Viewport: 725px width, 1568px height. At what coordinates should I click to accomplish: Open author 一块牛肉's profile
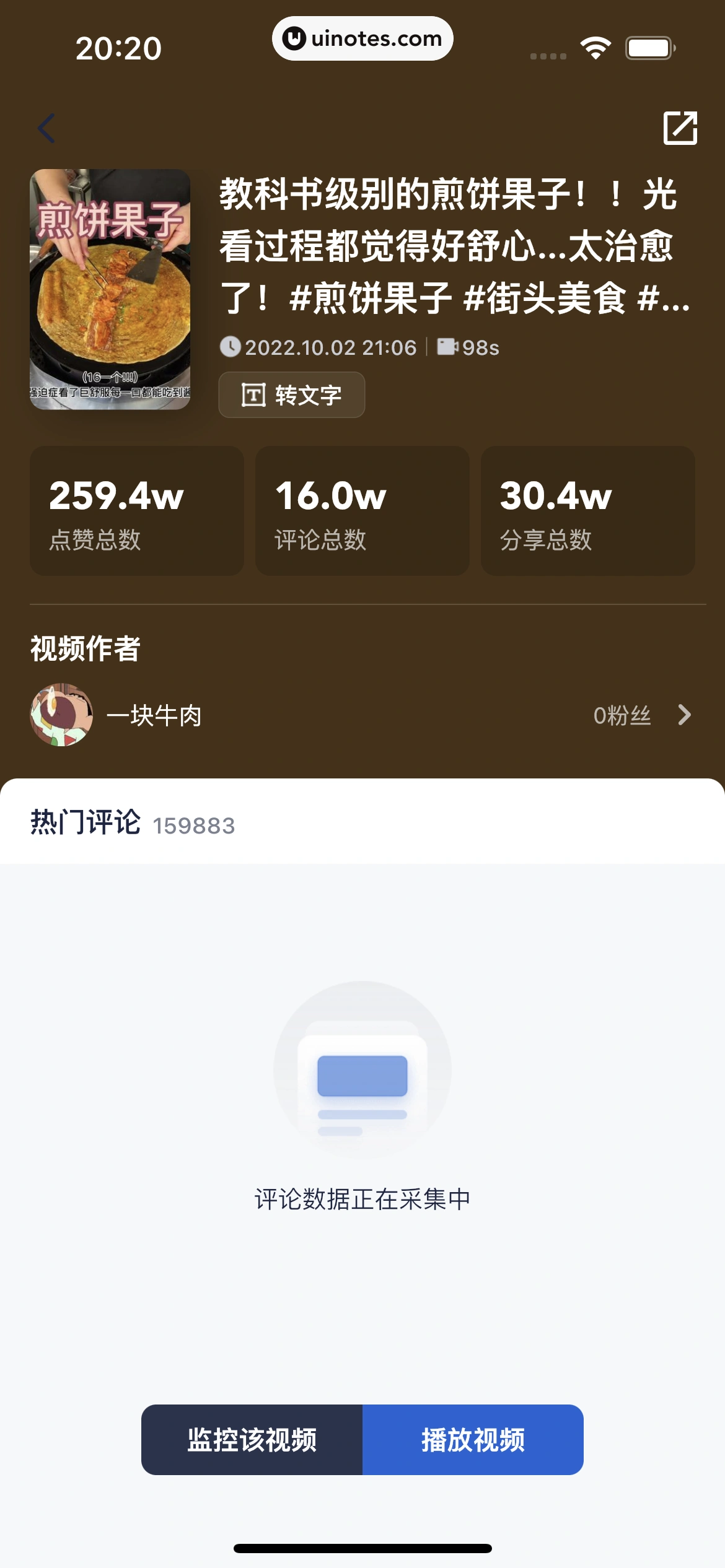pyautogui.click(x=362, y=715)
